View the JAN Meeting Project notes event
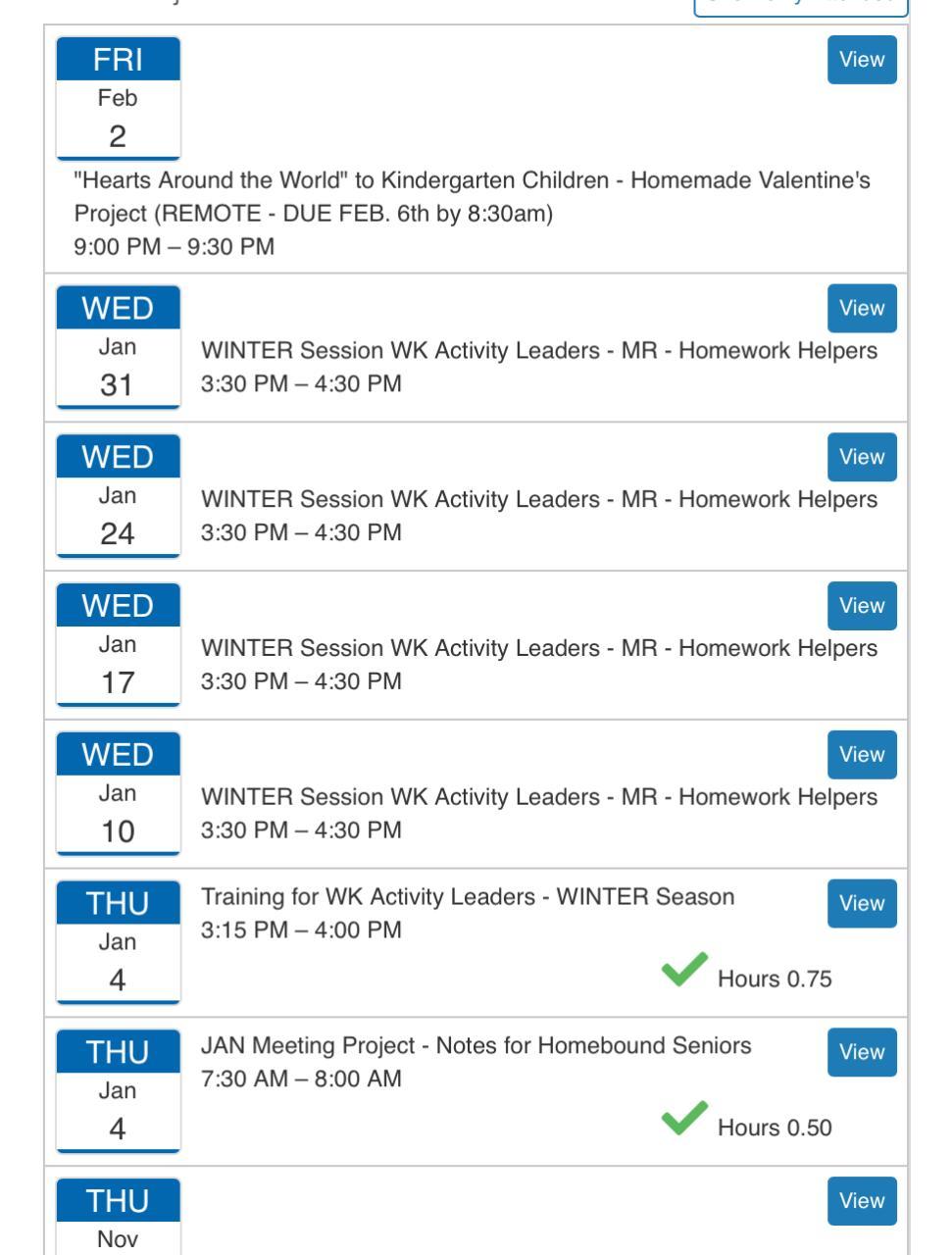This screenshot has height=1255, width=952. (x=861, y=1052)
